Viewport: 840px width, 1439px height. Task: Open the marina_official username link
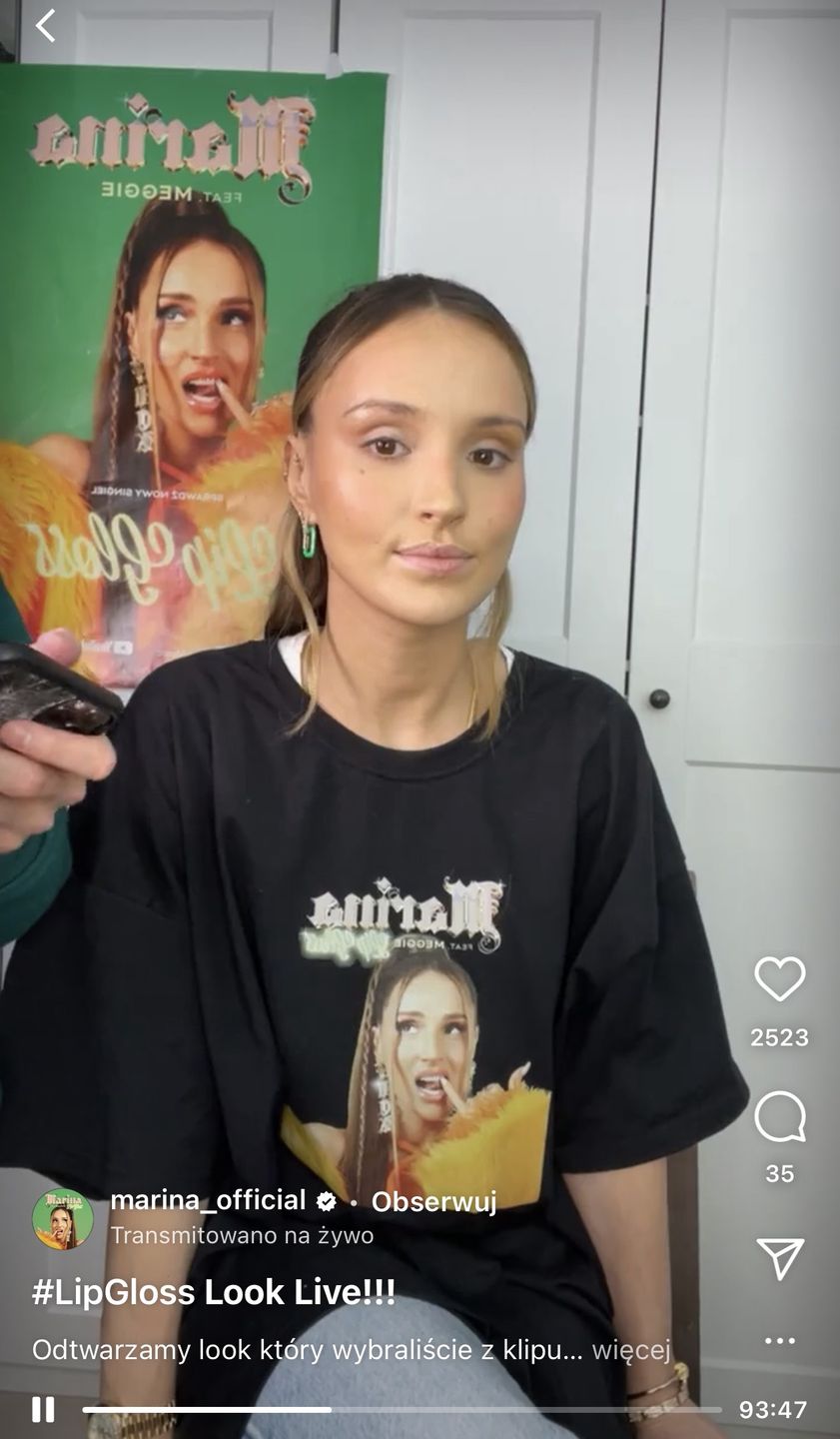[x=208, y=1200]
